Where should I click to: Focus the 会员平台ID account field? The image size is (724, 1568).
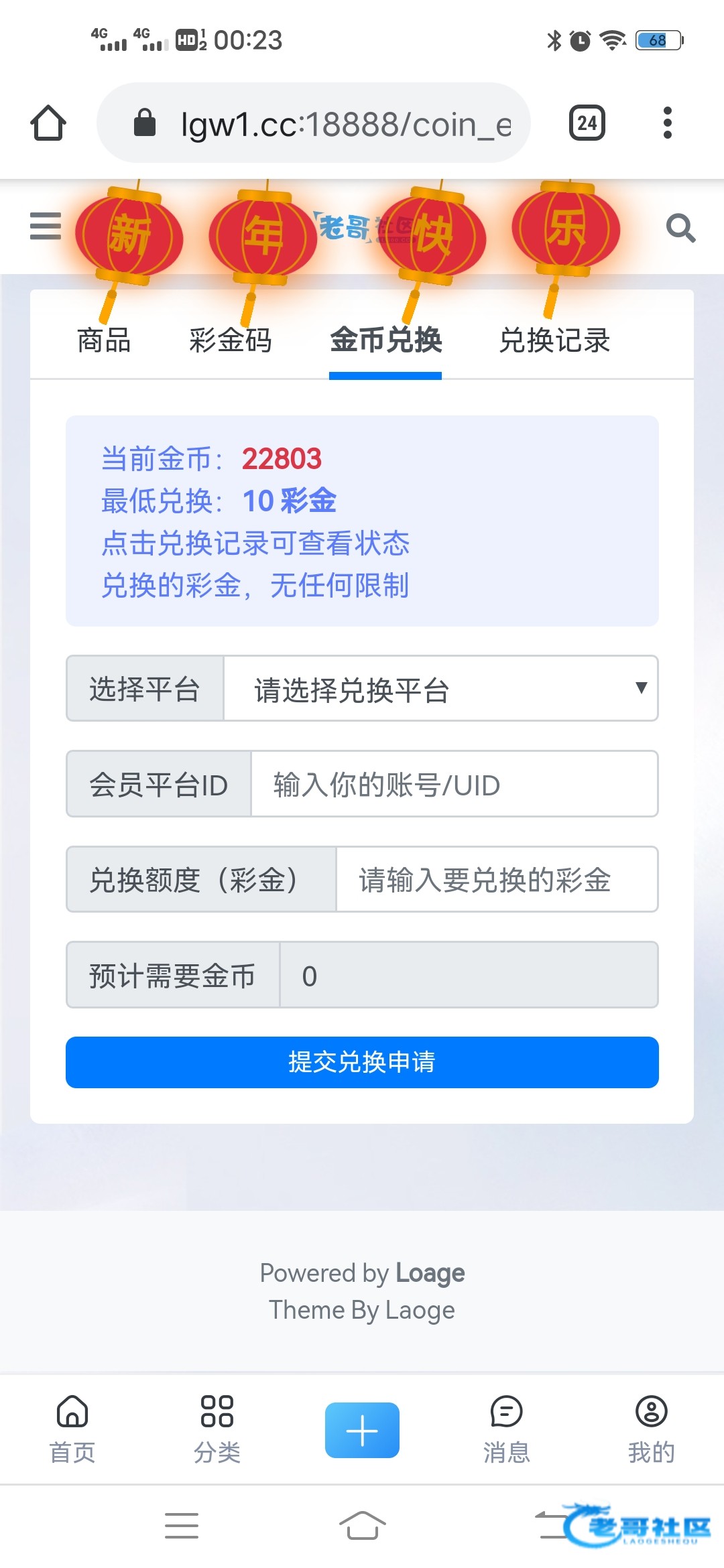454,784
